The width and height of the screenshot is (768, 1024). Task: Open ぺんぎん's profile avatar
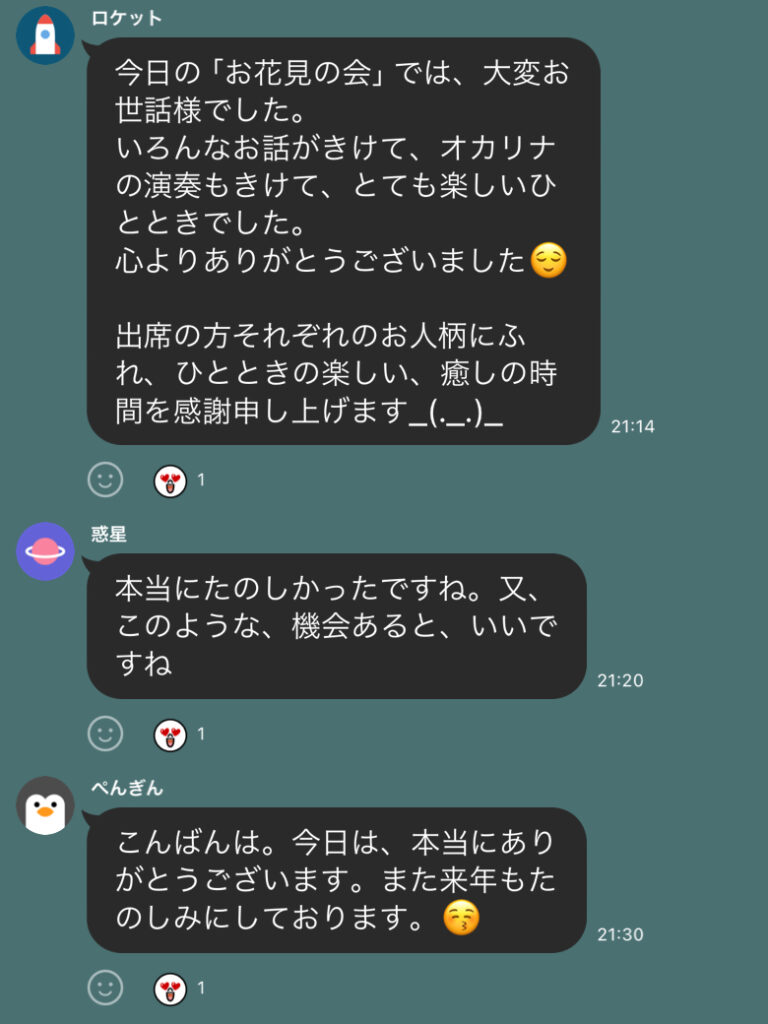point(45,806)
